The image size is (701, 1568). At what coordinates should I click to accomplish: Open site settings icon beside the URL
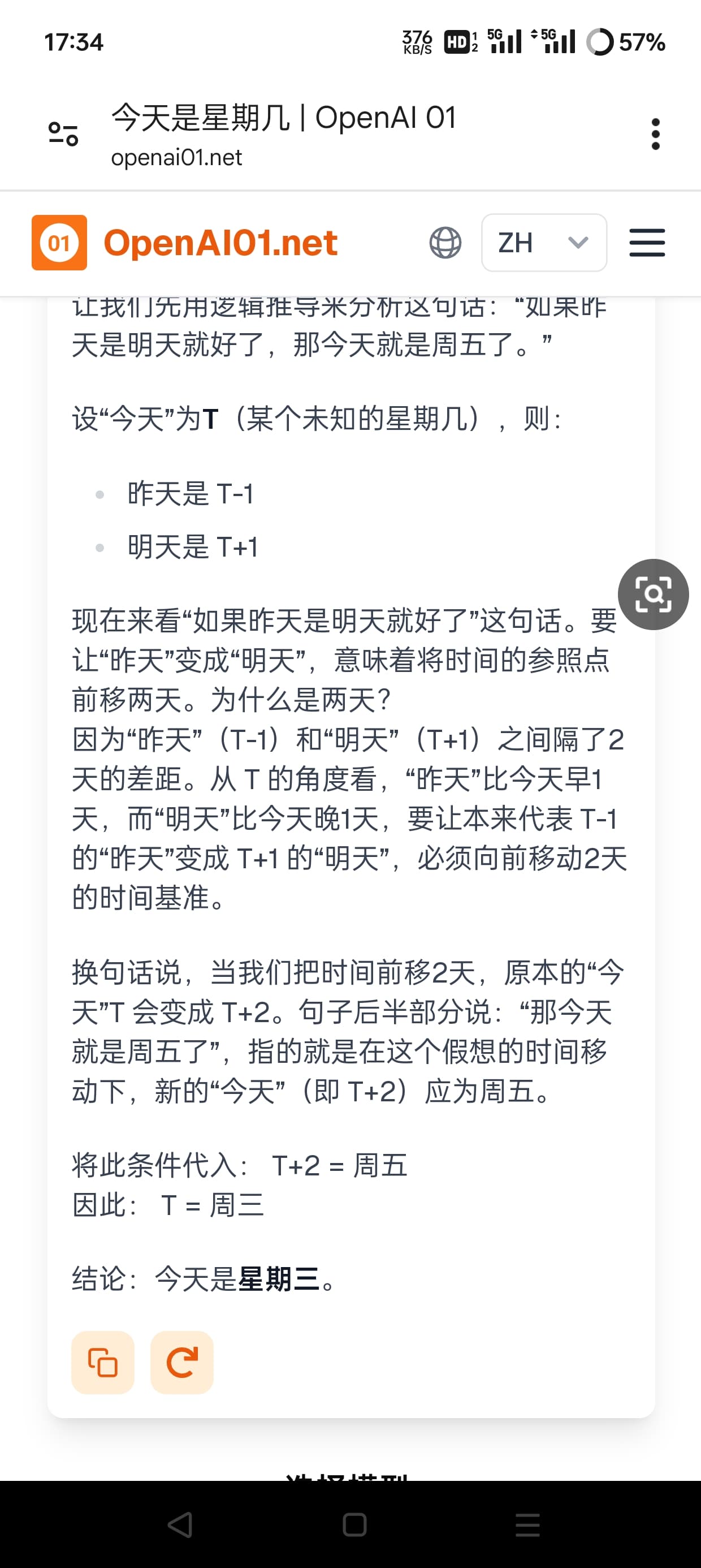coord(63,134)
